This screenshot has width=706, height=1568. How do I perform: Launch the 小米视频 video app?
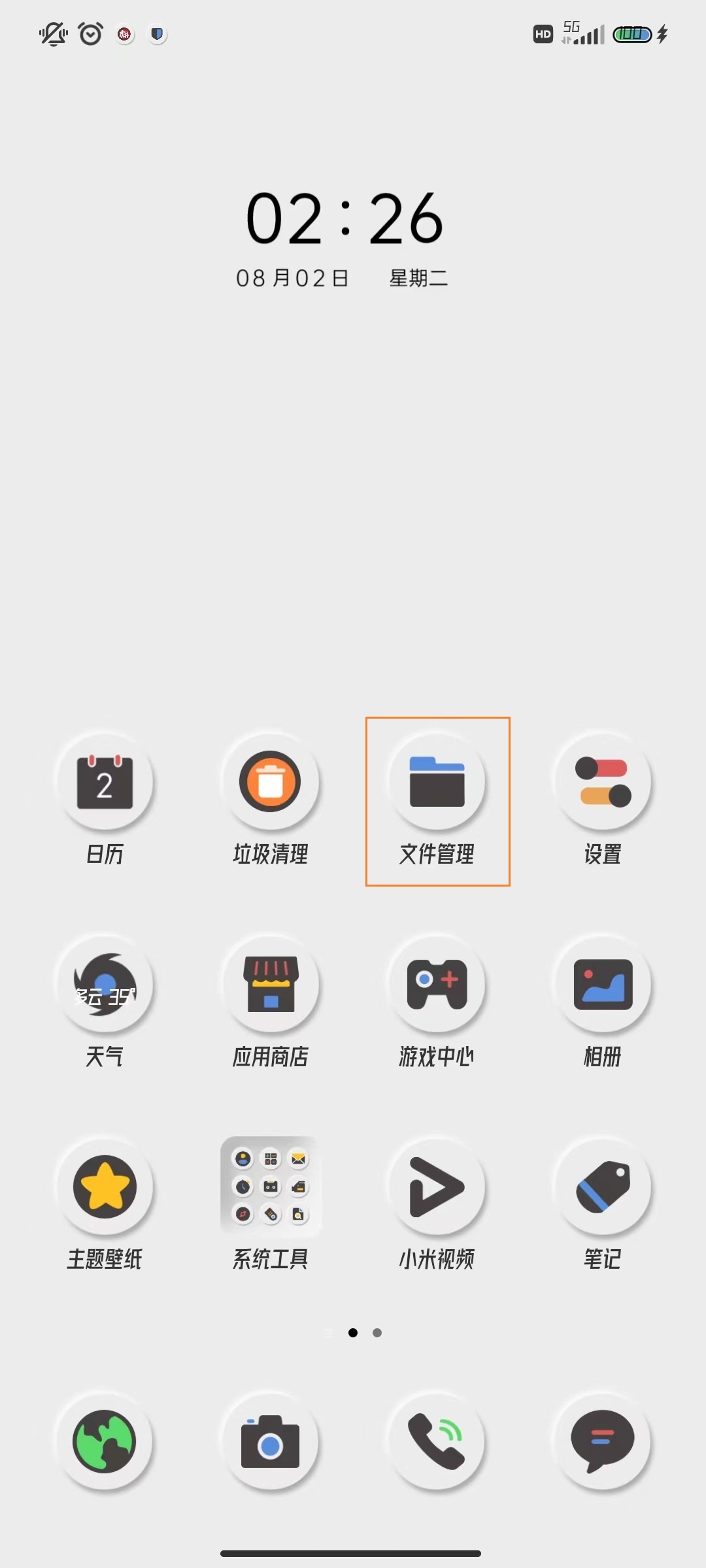click(x=437, y=1187)
